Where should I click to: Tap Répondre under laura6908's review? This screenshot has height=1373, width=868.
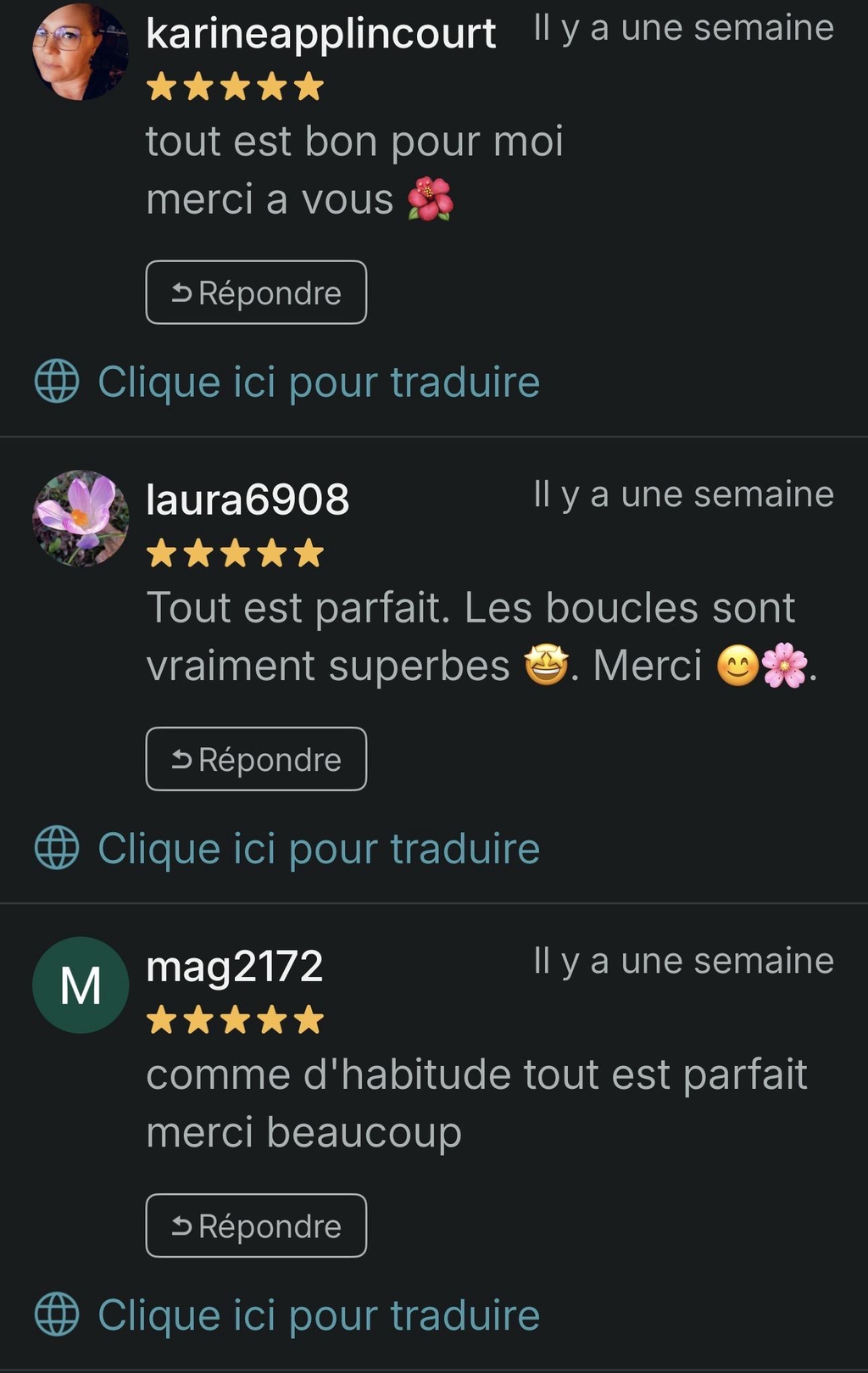click(x=256, y=759)
